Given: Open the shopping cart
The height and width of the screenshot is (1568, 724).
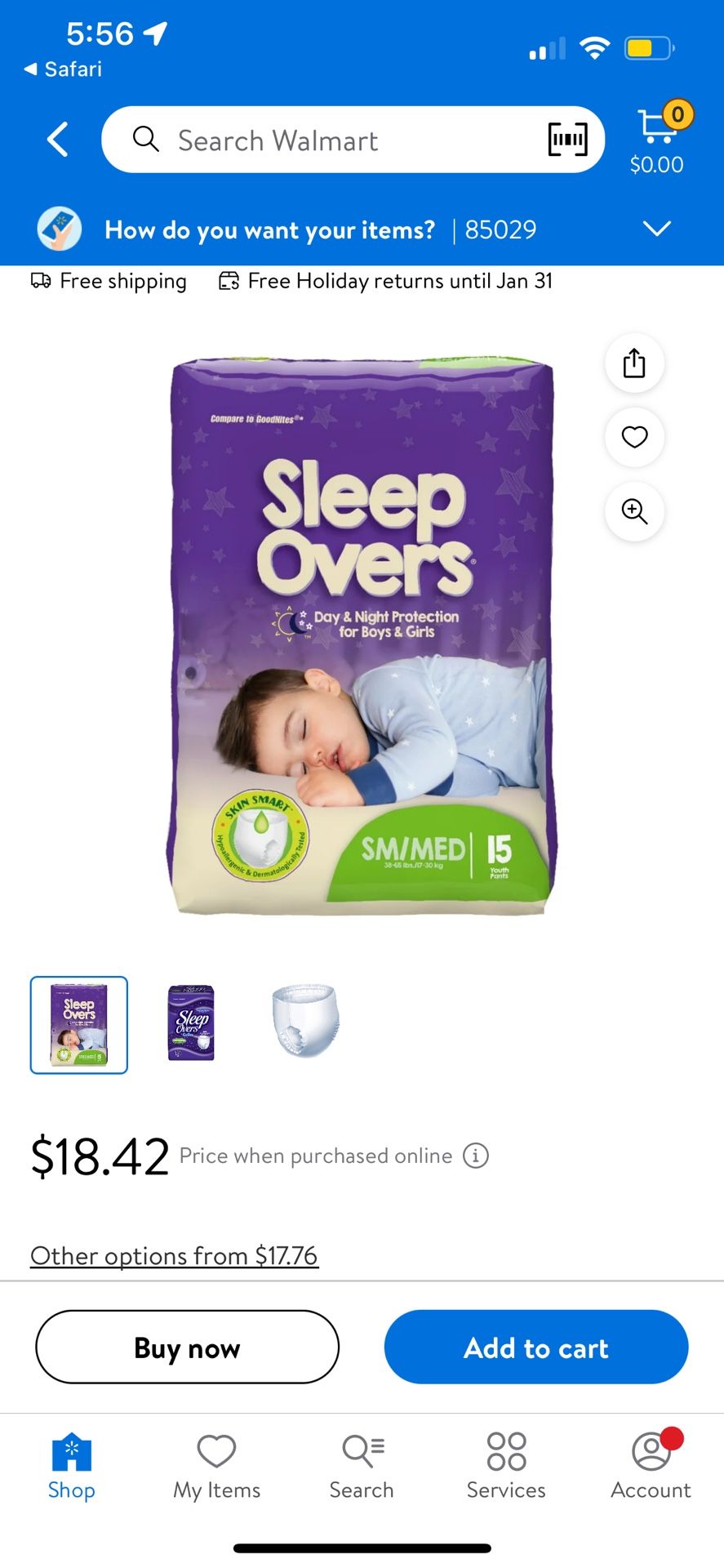Looking at the screenshot, I should coord(658,138).
